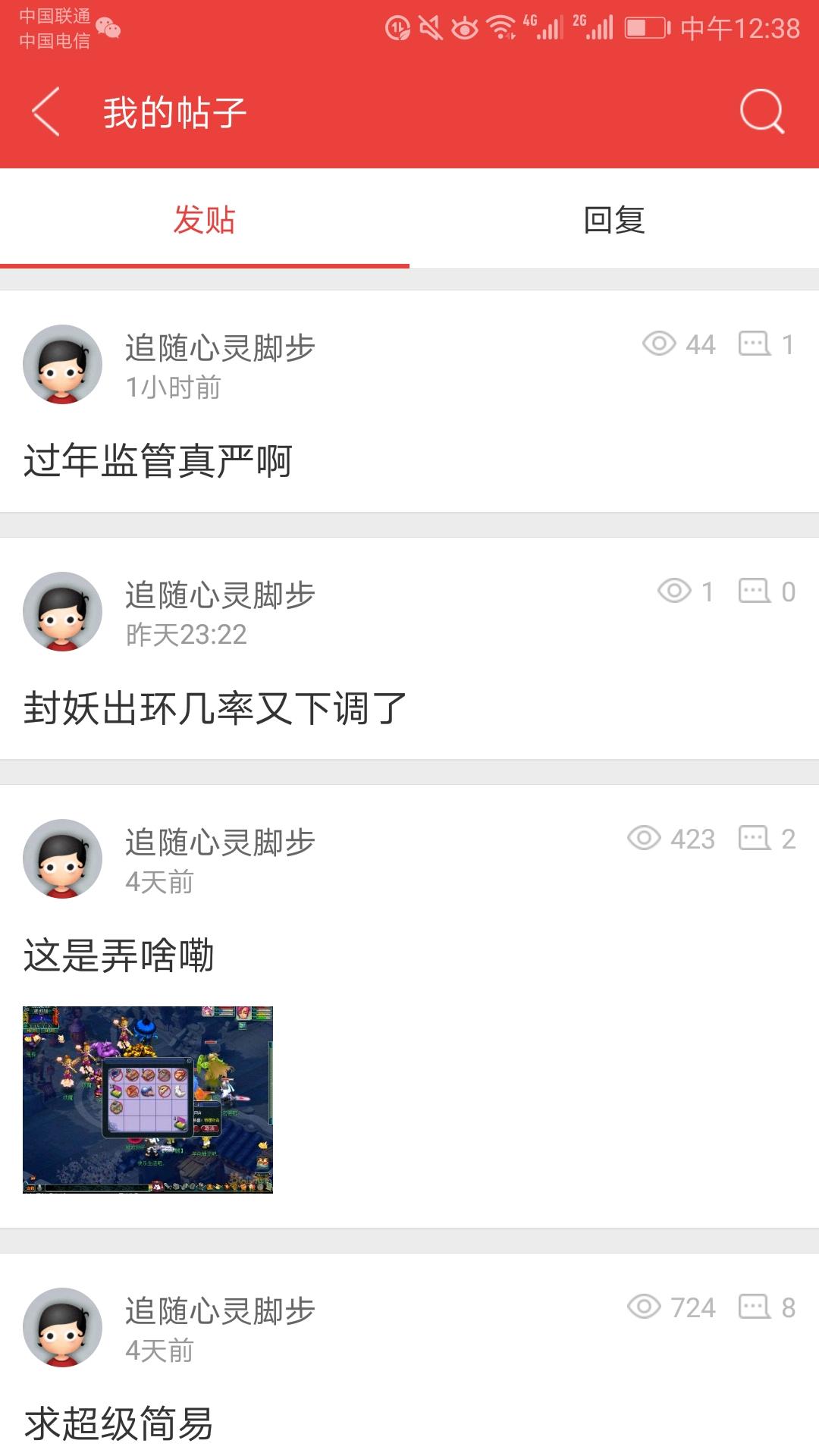Open search with the magnifier icon
This screenshot has height=1456, width=819.
click(761, 112)
